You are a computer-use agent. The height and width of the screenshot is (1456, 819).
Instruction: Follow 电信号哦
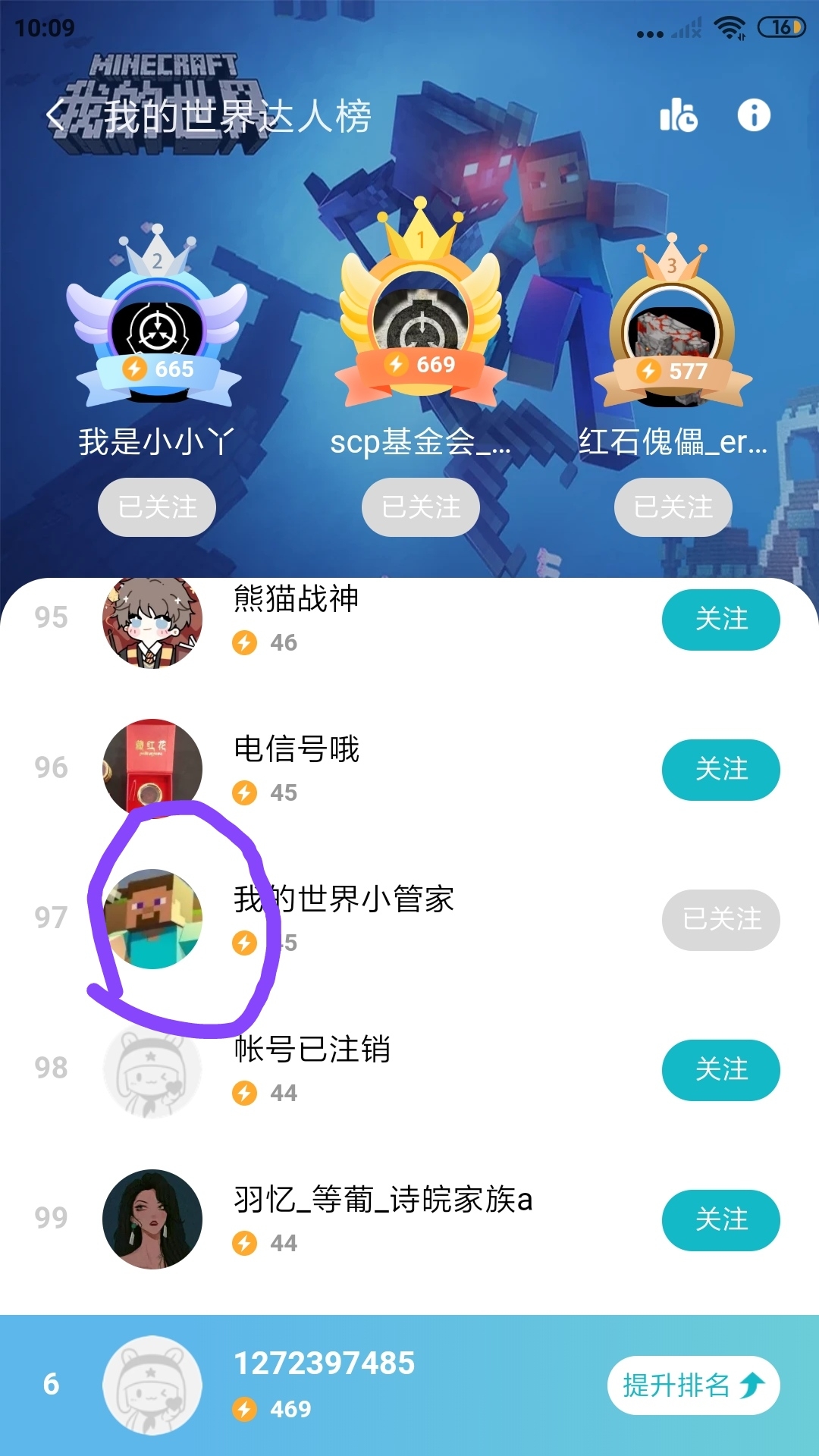pos(720,770)
